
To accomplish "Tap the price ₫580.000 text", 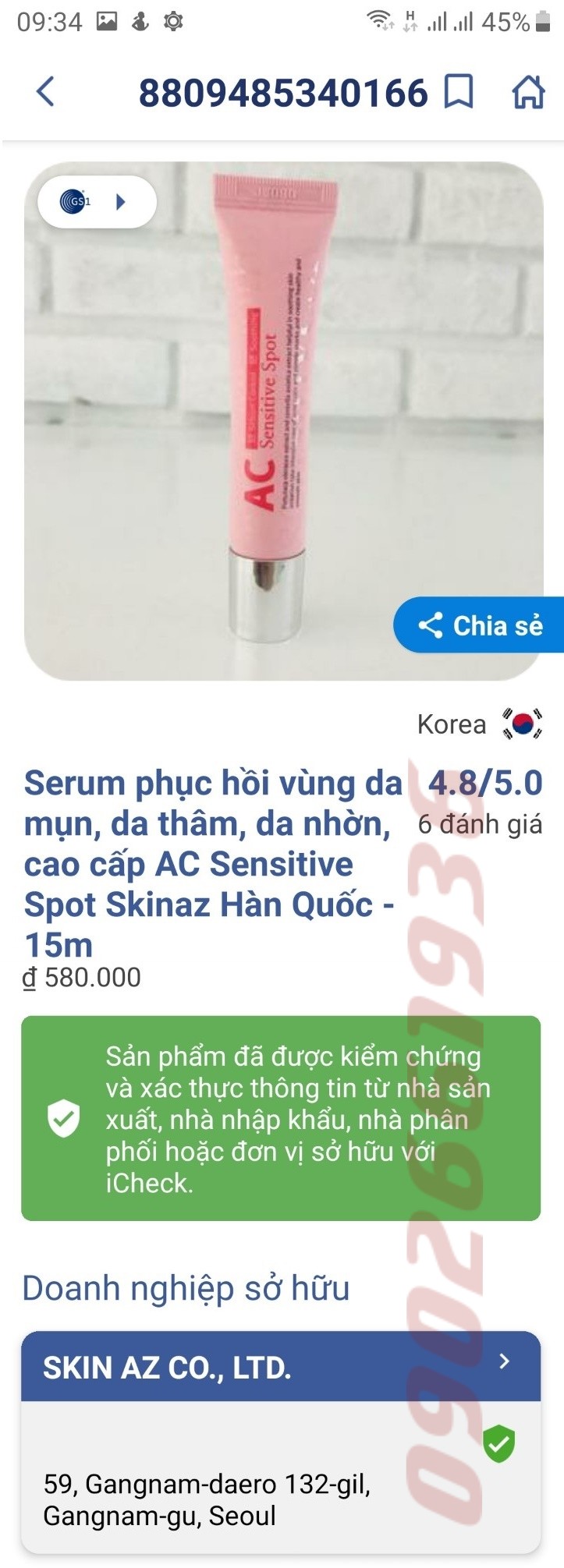I will point(80,976).
